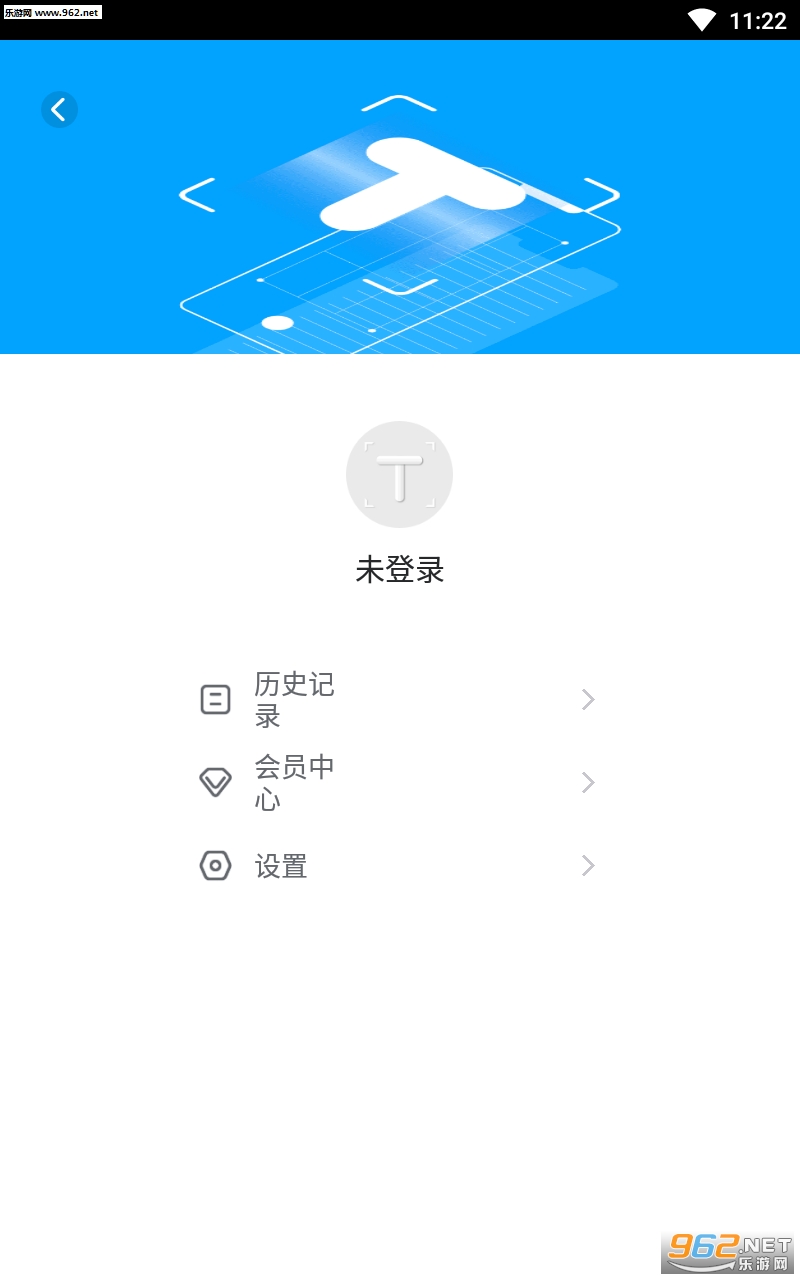Tap the profile avatar to log in
Image resolution: width=800 pixels, height=1280 pixels.
coord(399,474)
